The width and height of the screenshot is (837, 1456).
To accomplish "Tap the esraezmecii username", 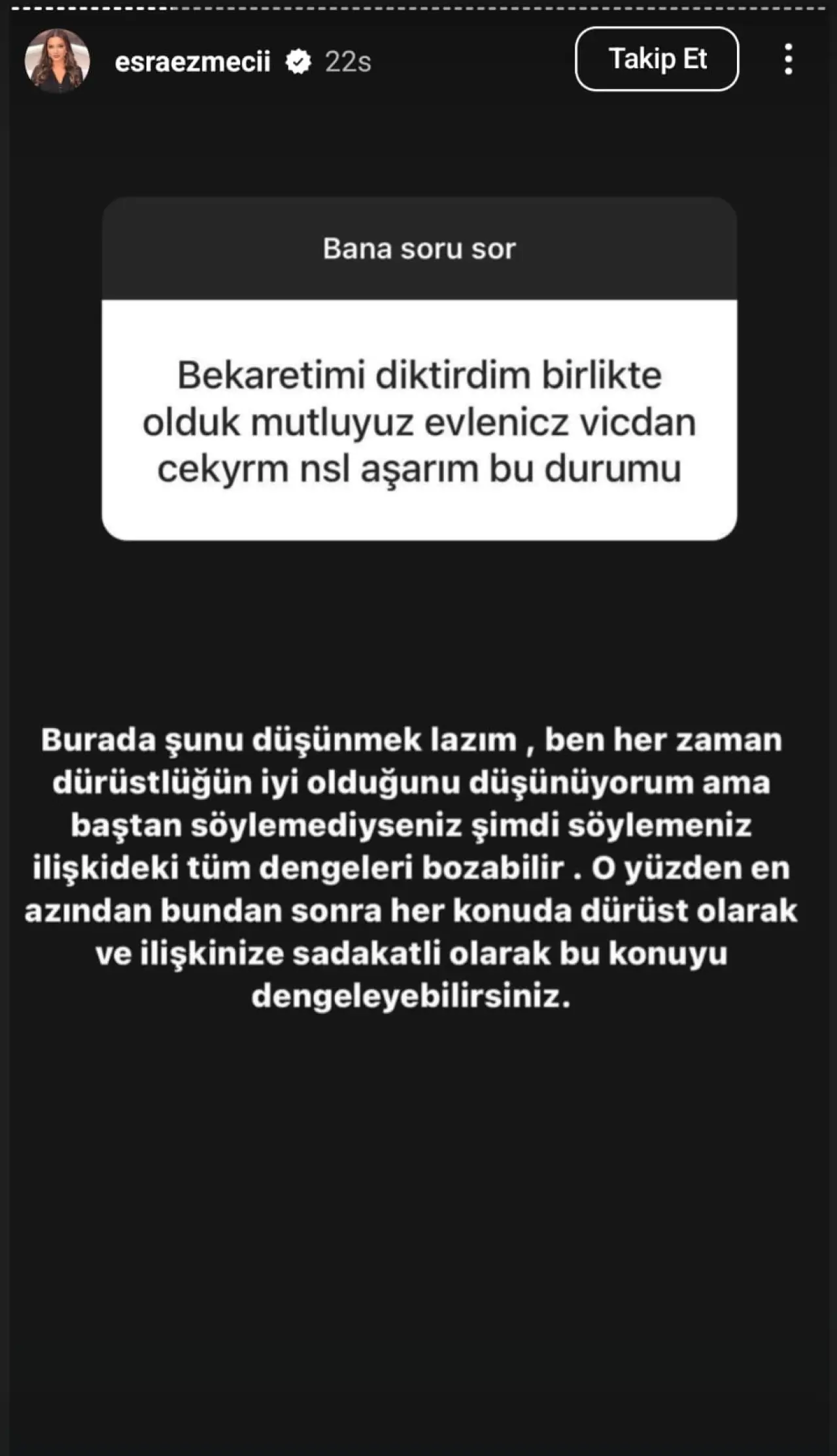I will click(192, 62).
